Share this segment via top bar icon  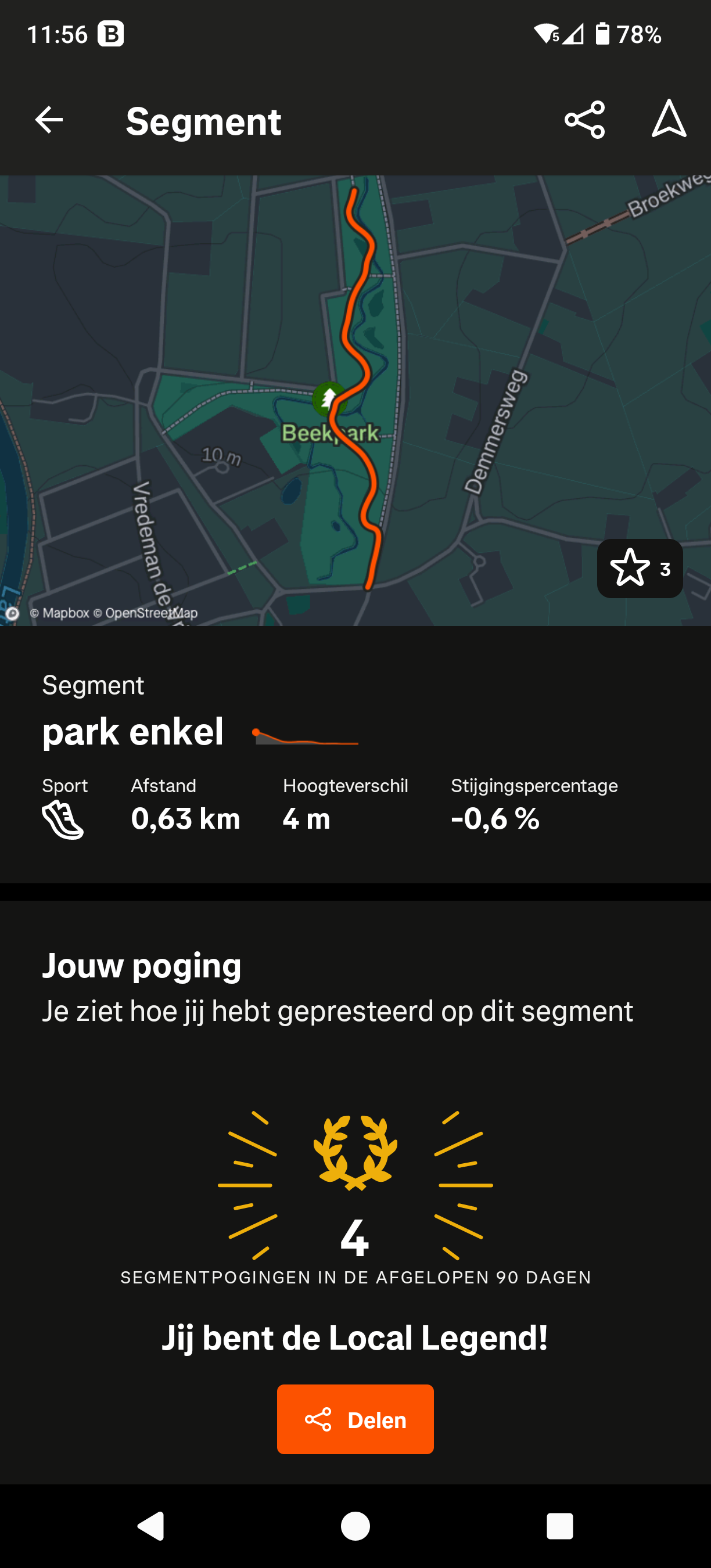point(584,120)
